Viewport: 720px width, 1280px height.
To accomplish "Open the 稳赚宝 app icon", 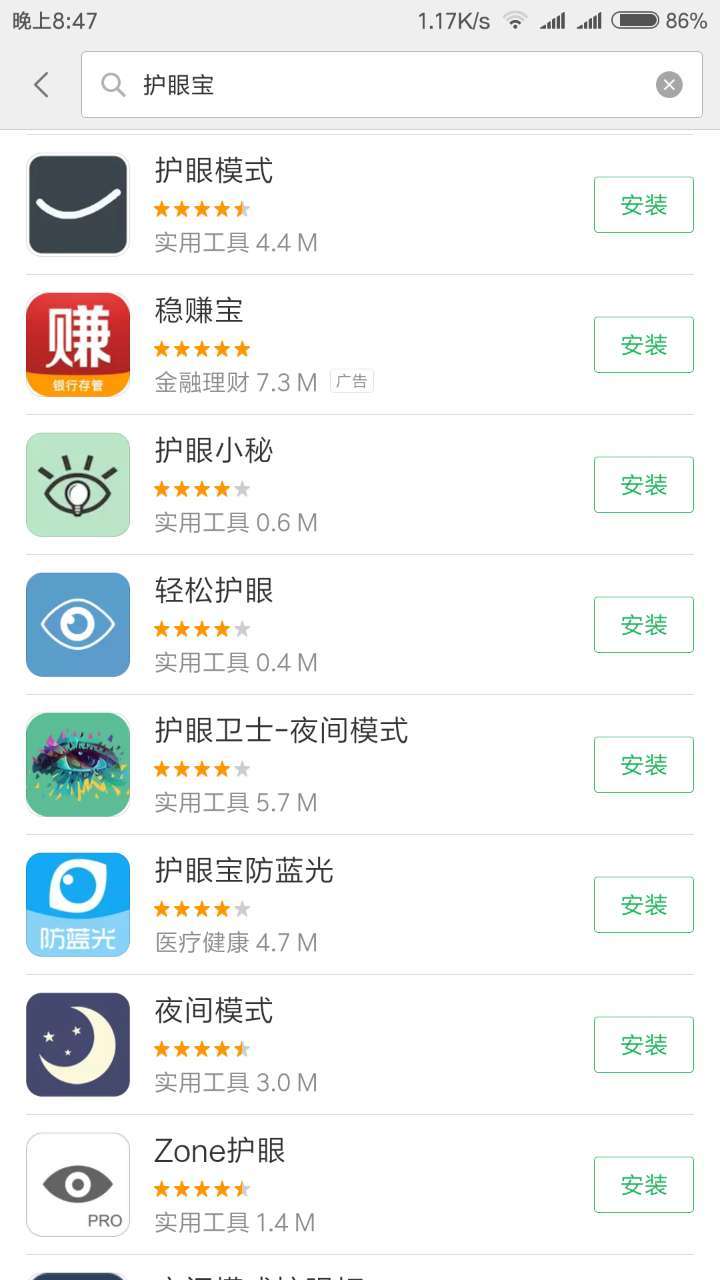I will tap(77, 344).
